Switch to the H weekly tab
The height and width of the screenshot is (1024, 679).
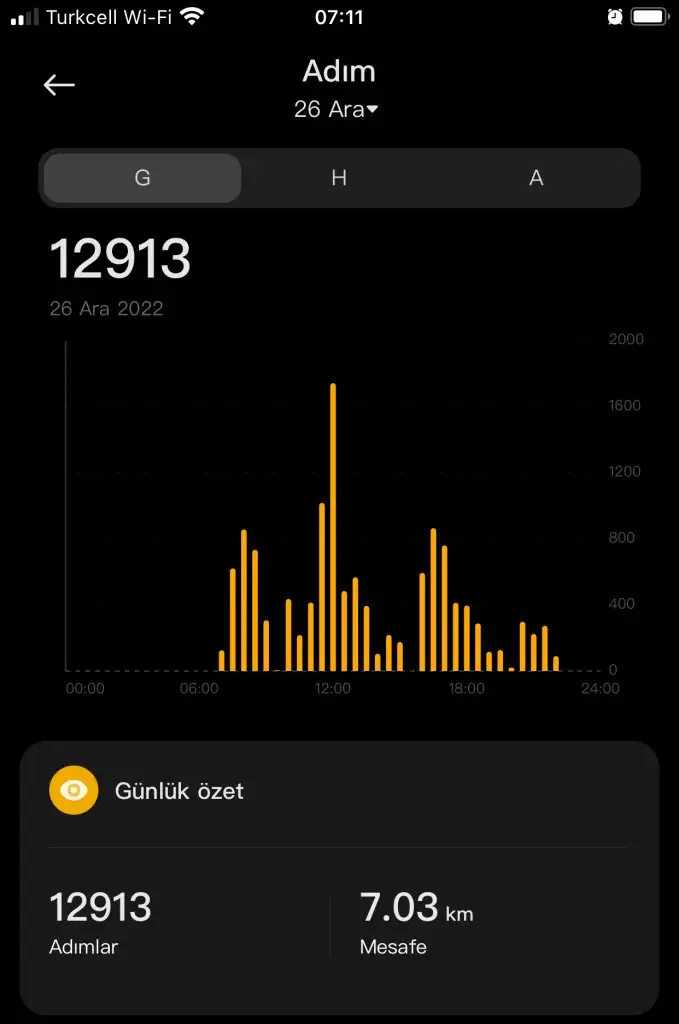tap(339, 178)
